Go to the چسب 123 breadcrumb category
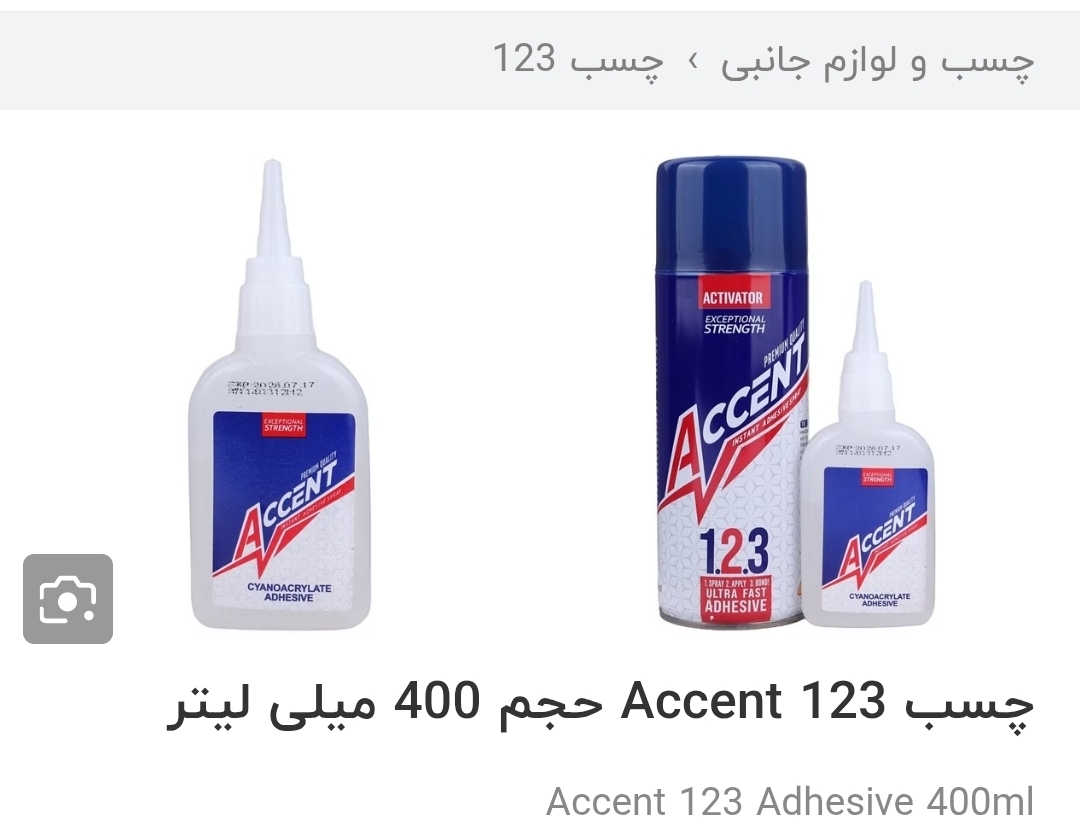This screenshot has width=1080, height=830. (577, 60)
